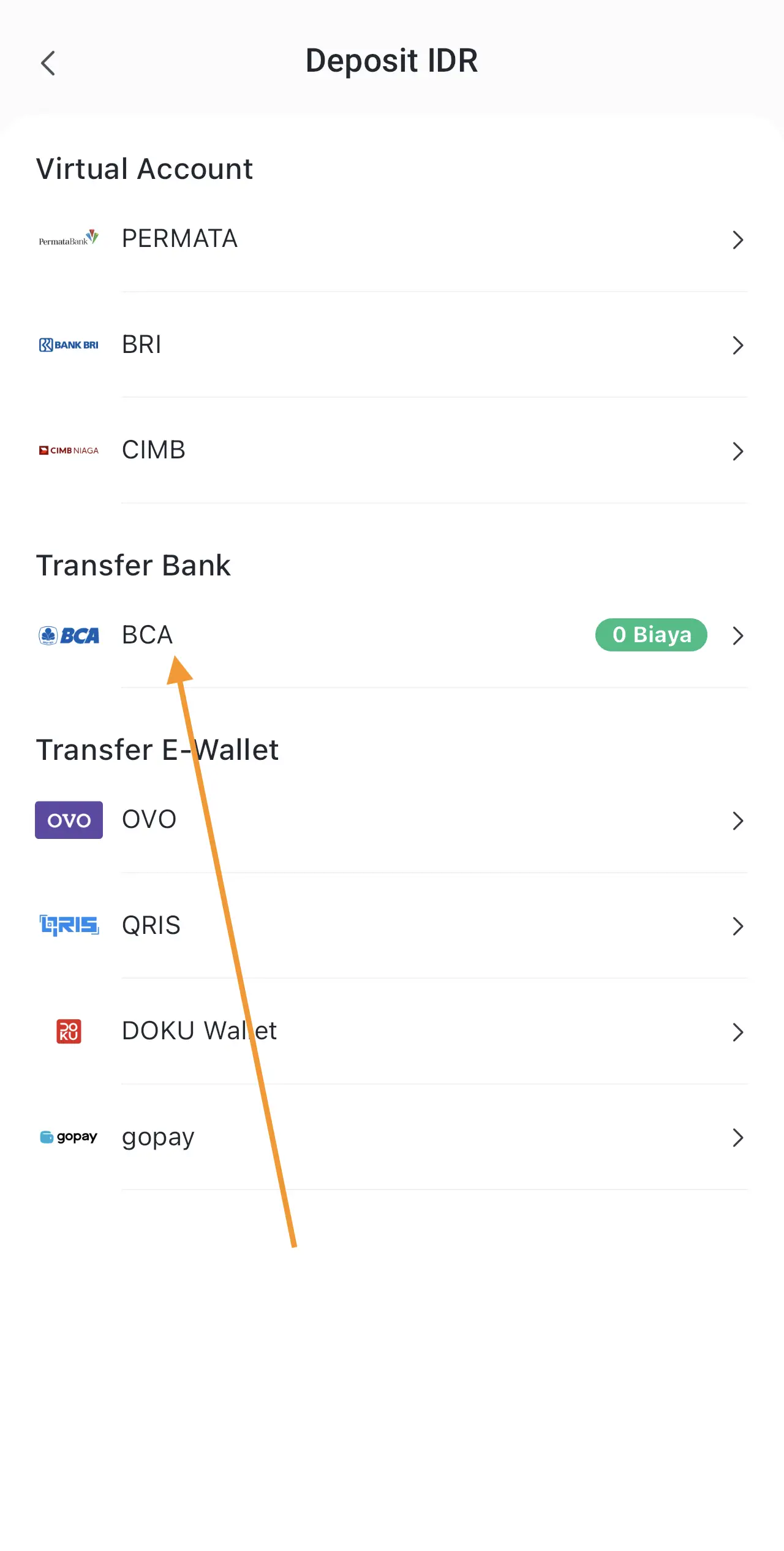Click the QRIS payment icon

[x=69, y=925]
